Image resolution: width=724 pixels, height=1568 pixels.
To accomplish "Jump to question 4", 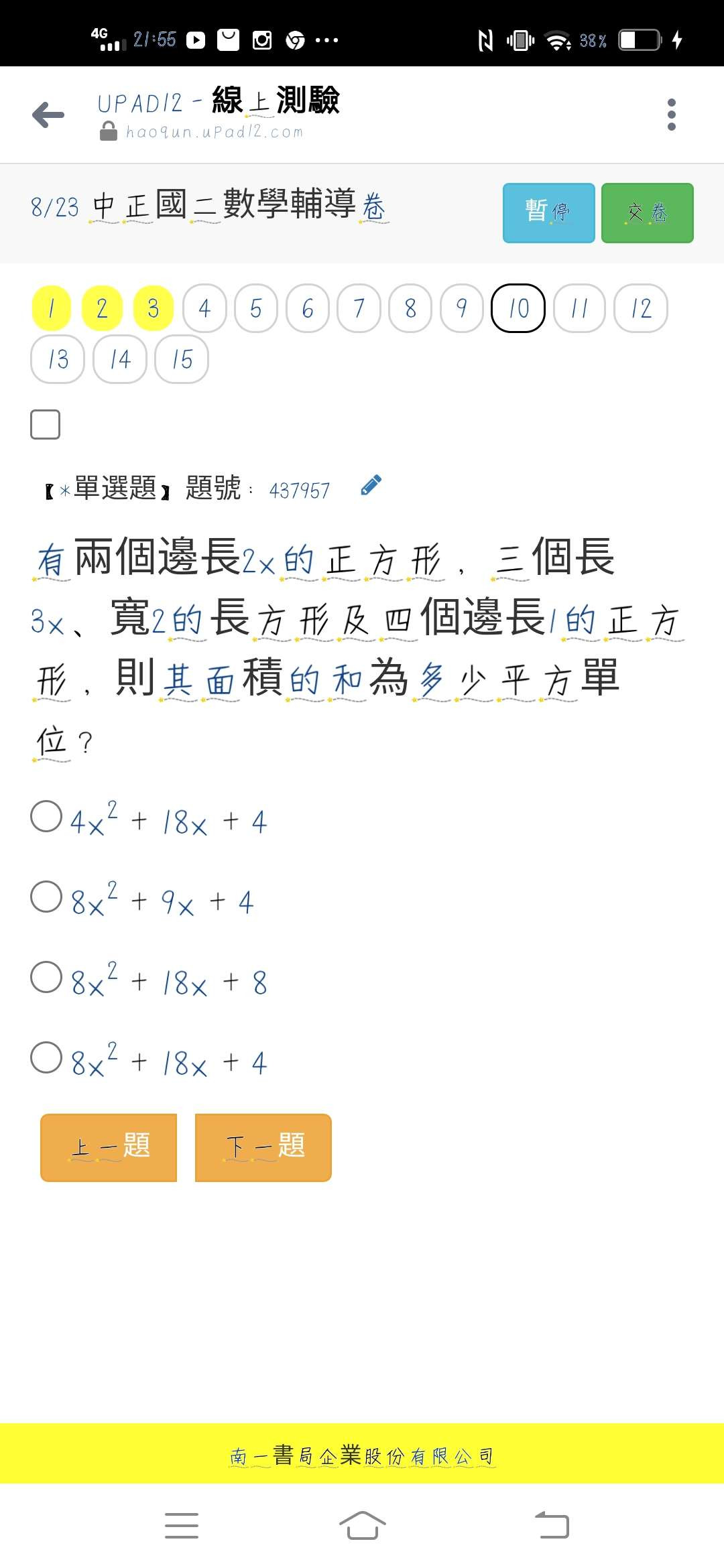I will click(204, 308).
